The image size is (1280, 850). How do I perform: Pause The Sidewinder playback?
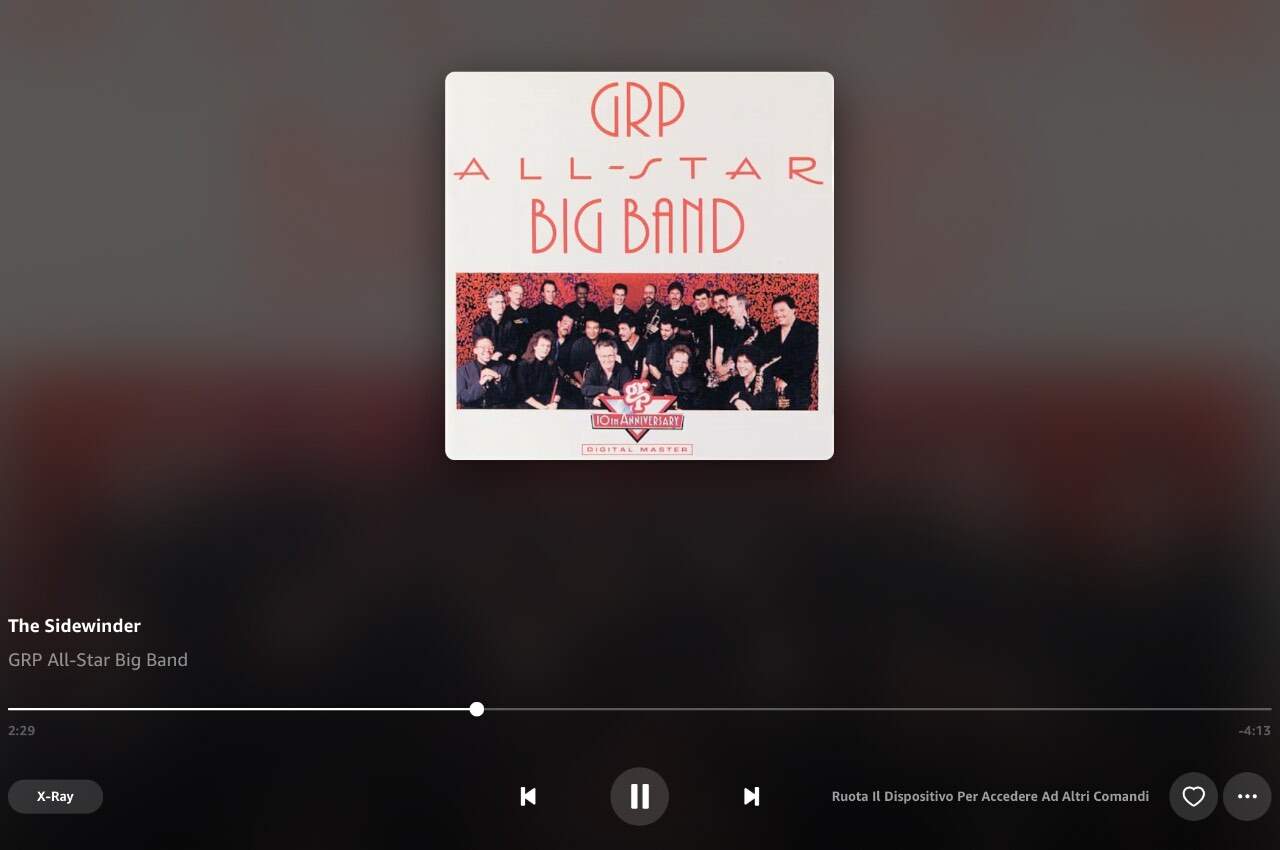tap(639, 796)
